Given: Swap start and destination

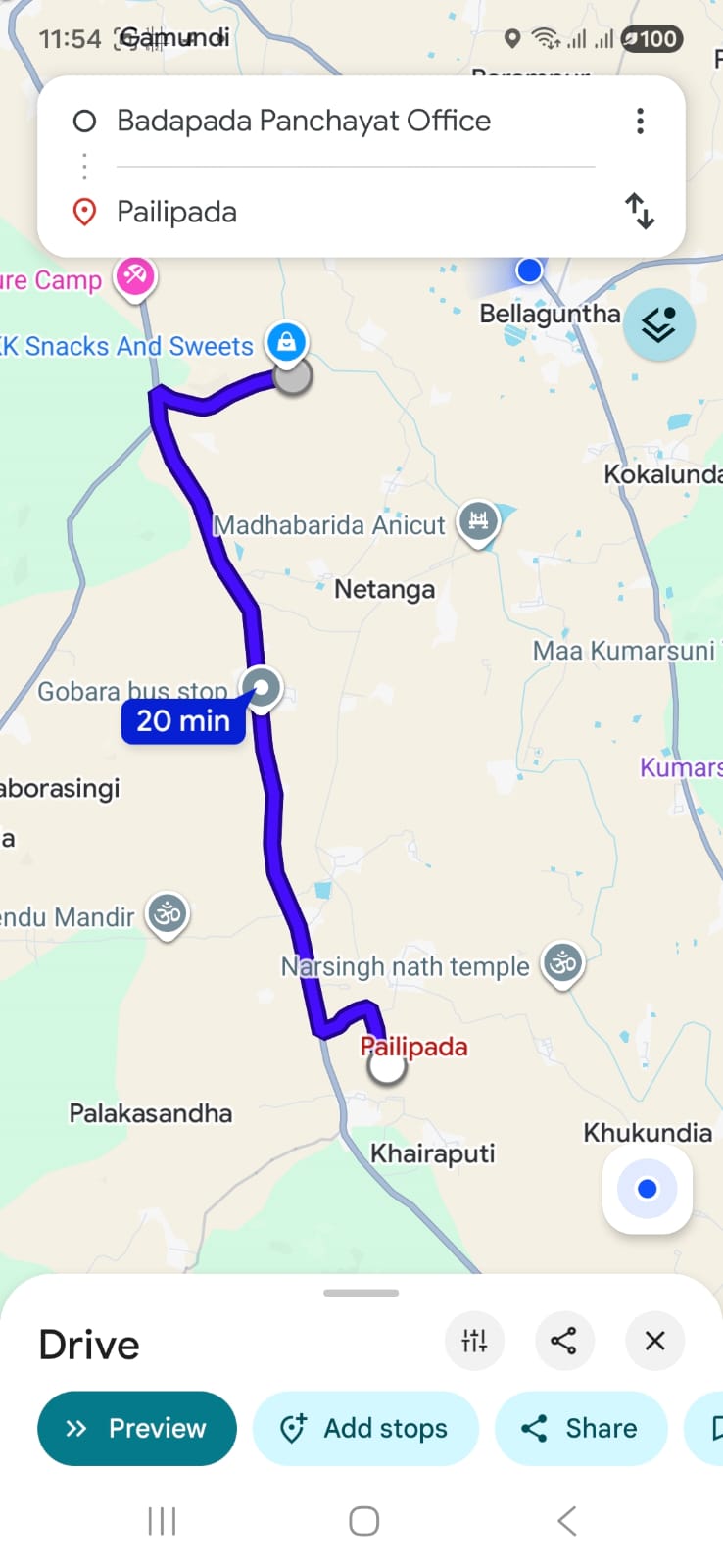Looking at the screenshot, I should tap(640, 211).
